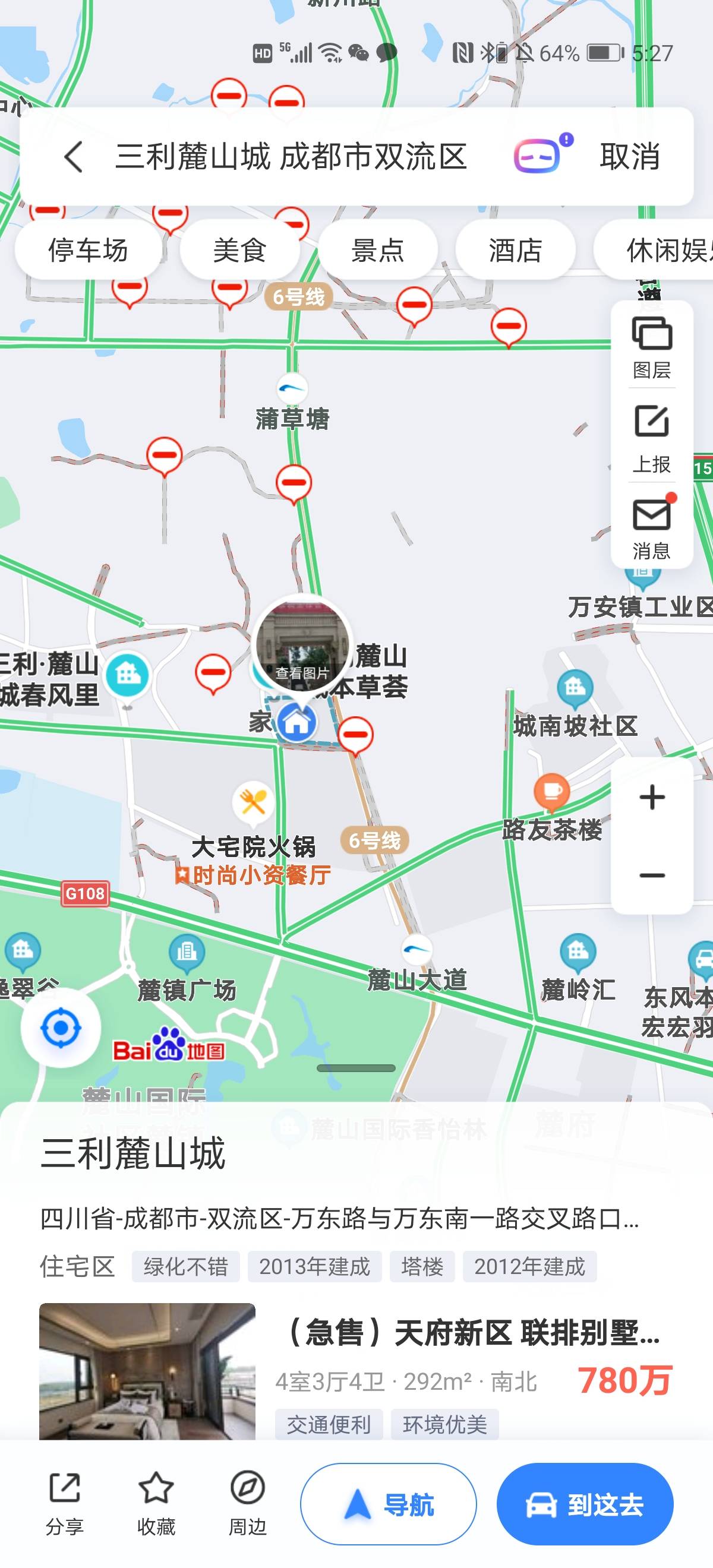
Task: Select the 停车场 filter chip
Action: click(89, 250)
